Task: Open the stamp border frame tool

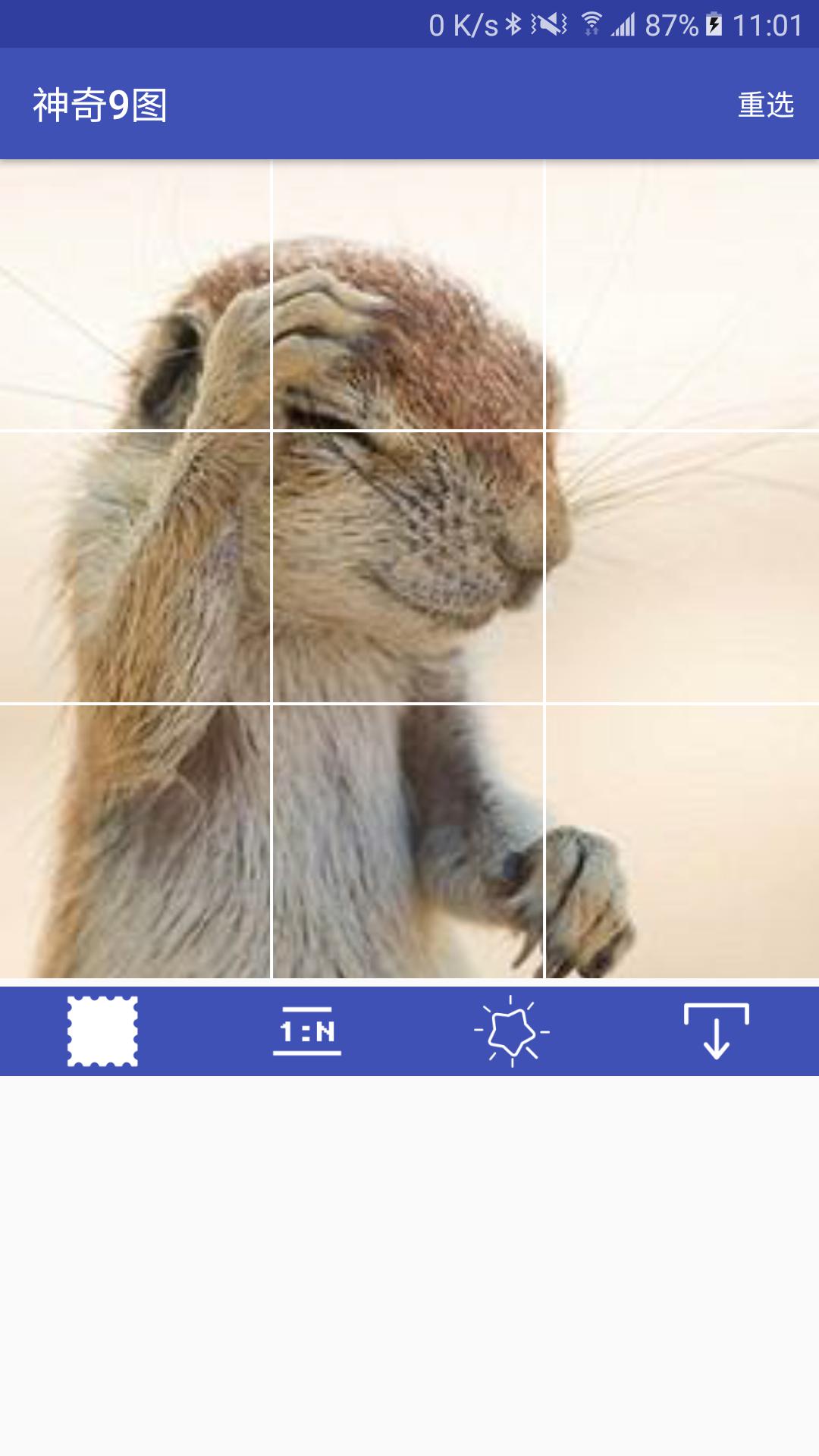Action: click(102, 1031)
